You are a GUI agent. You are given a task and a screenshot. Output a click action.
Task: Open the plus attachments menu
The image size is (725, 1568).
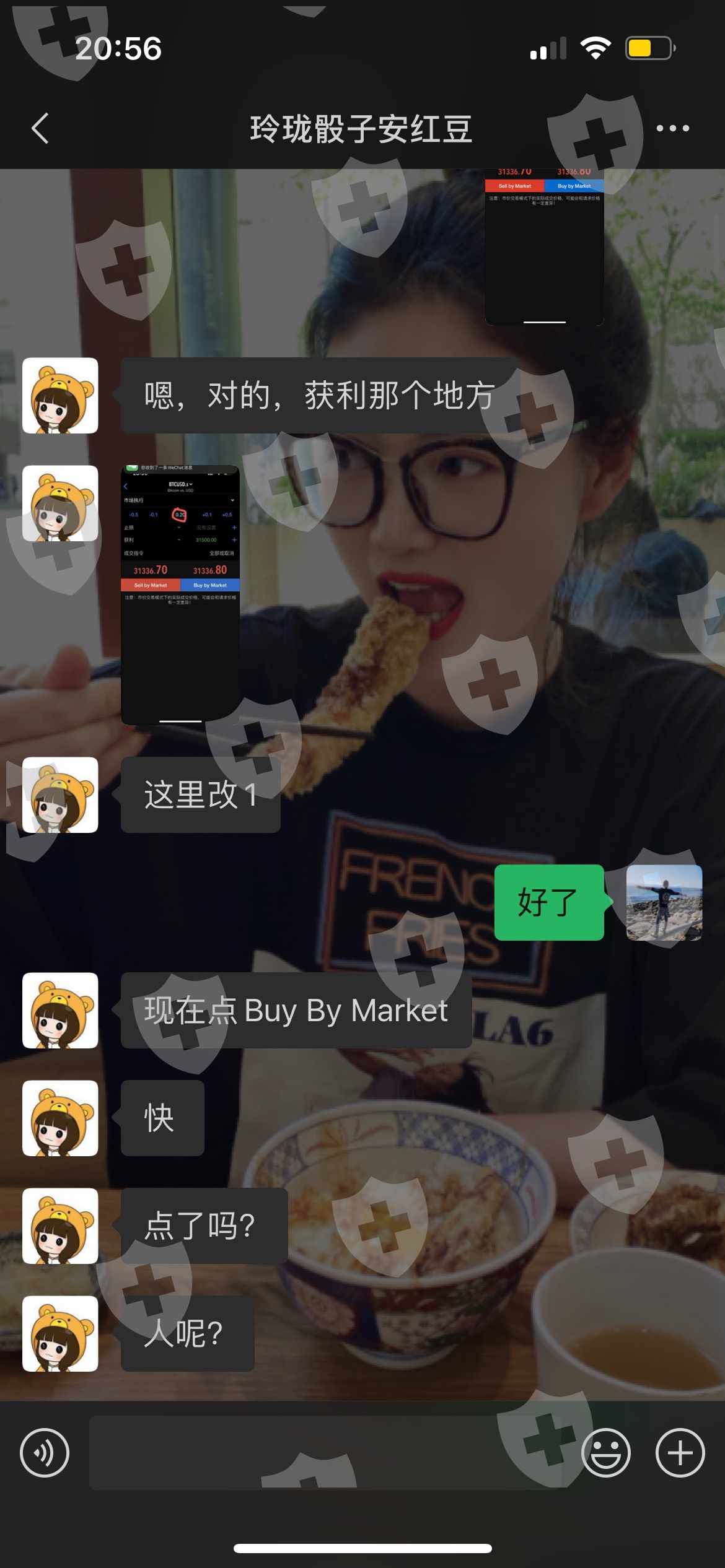pyautogui.click(x=680, y=1453)
